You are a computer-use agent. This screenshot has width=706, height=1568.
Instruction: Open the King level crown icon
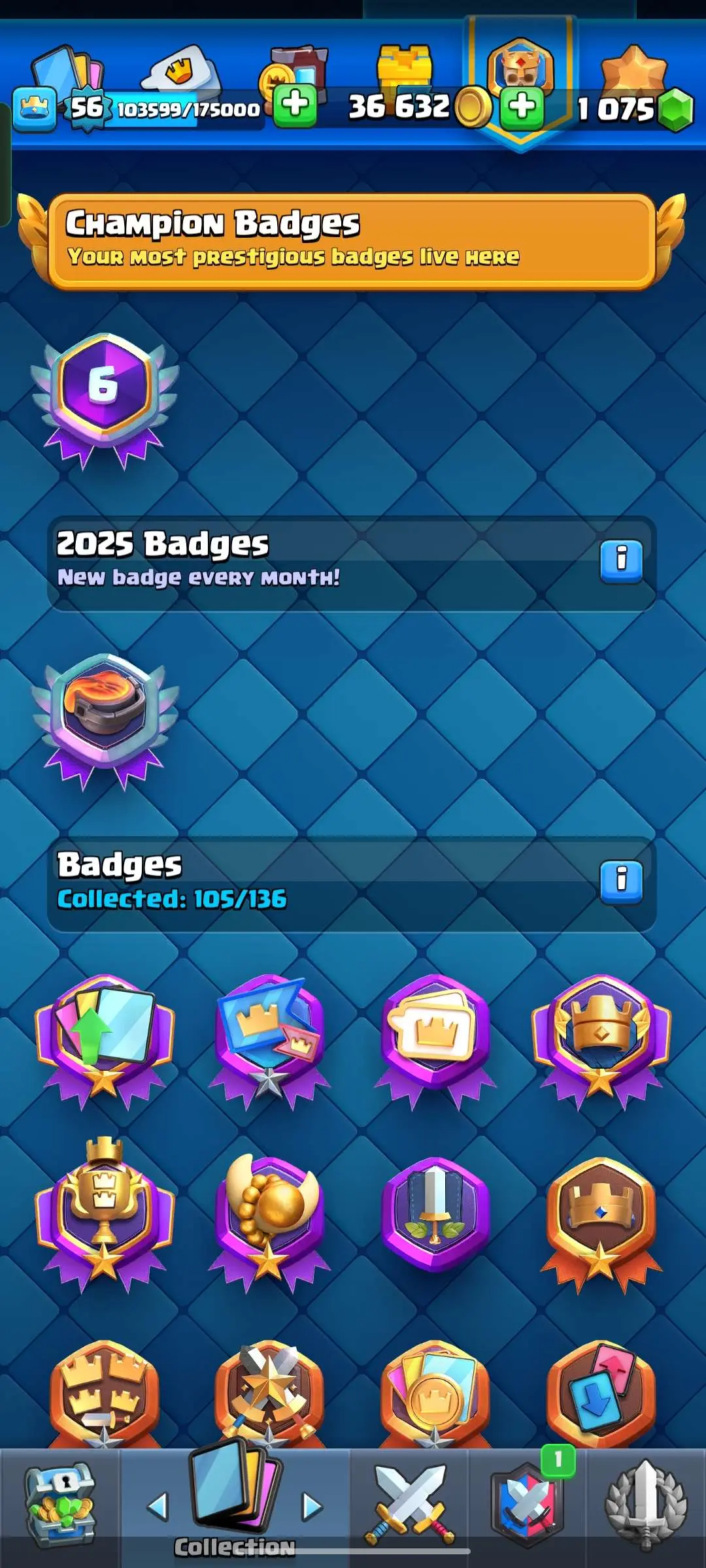34,109
